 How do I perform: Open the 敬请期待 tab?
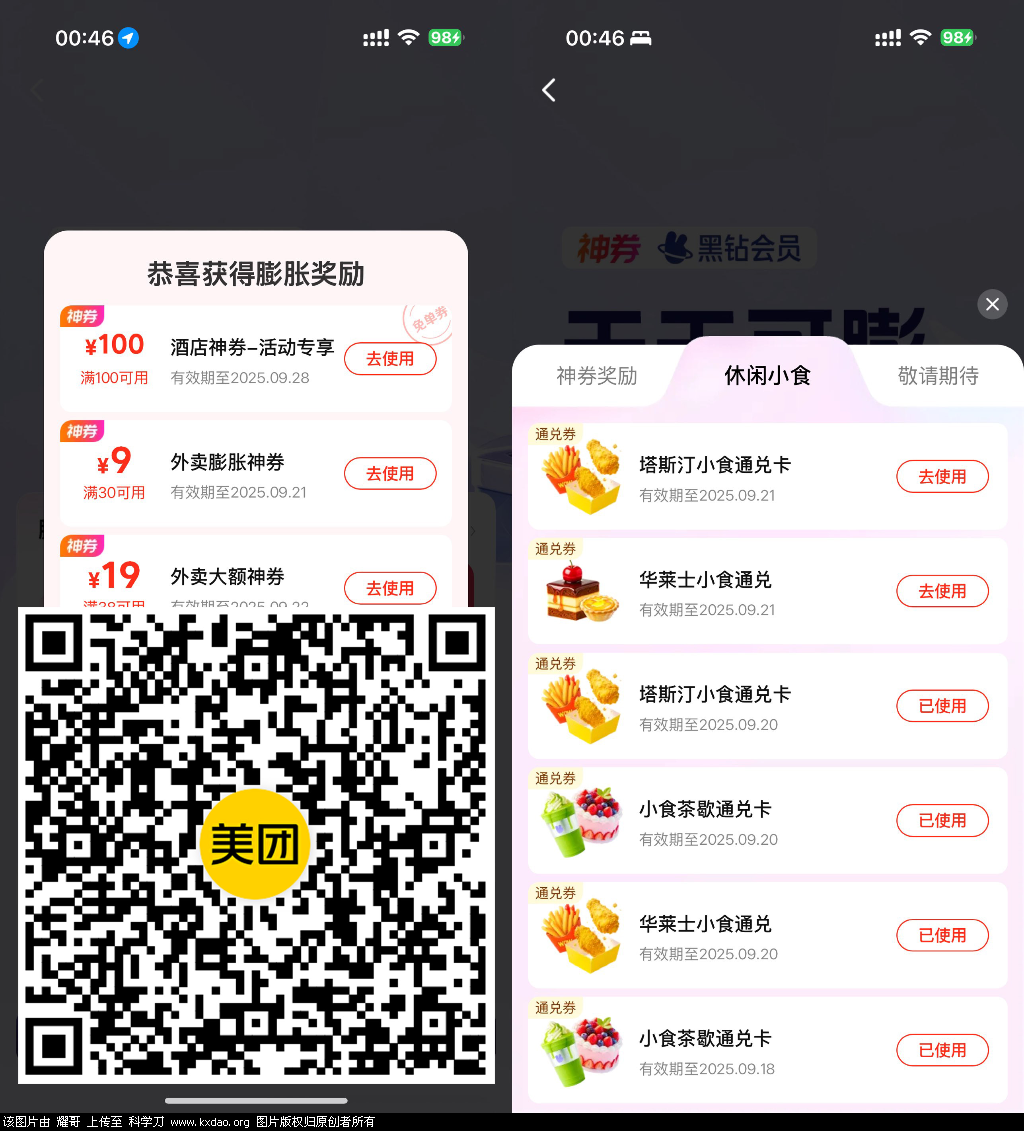937,377
